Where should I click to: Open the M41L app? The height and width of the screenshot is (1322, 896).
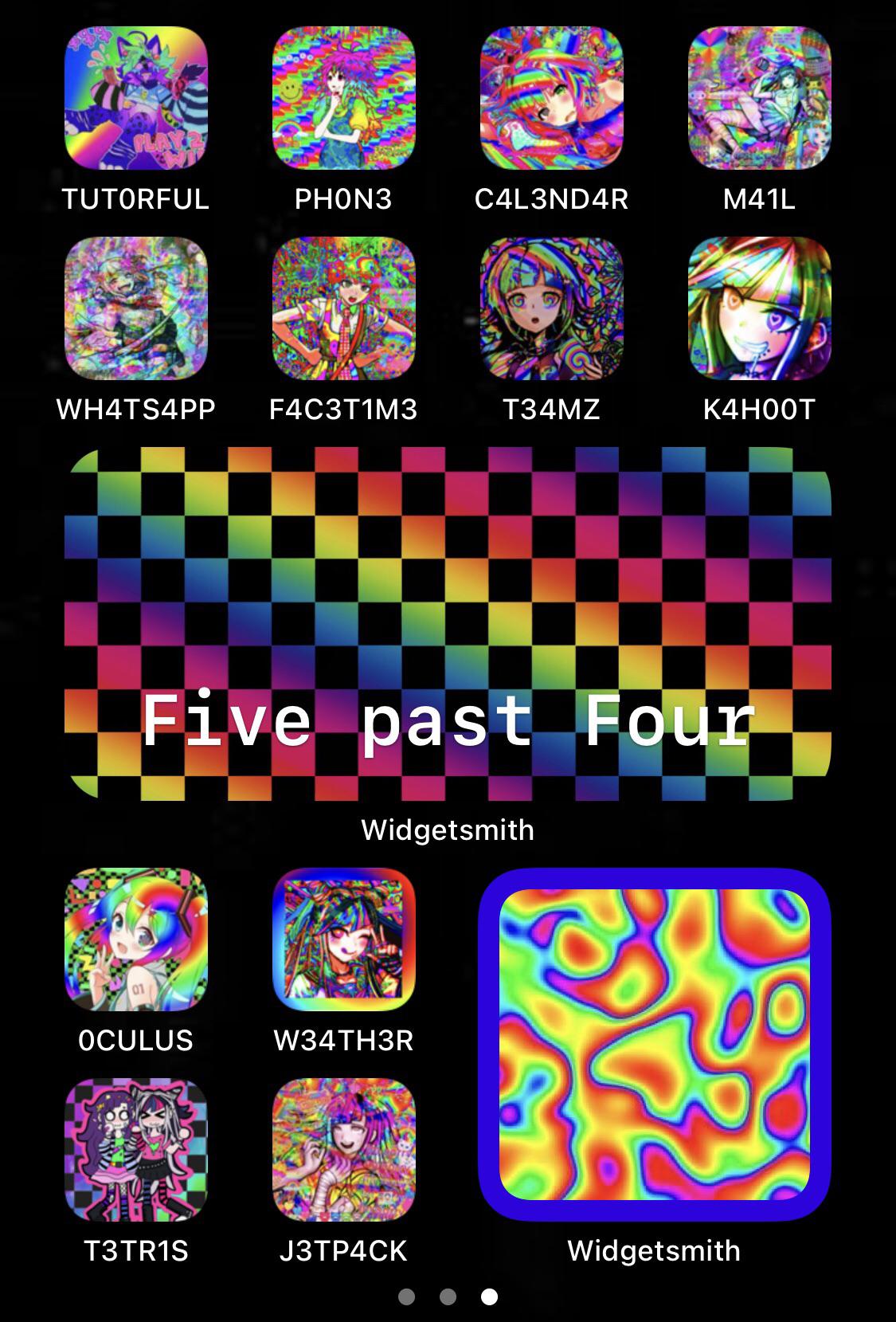click(759, 98)
